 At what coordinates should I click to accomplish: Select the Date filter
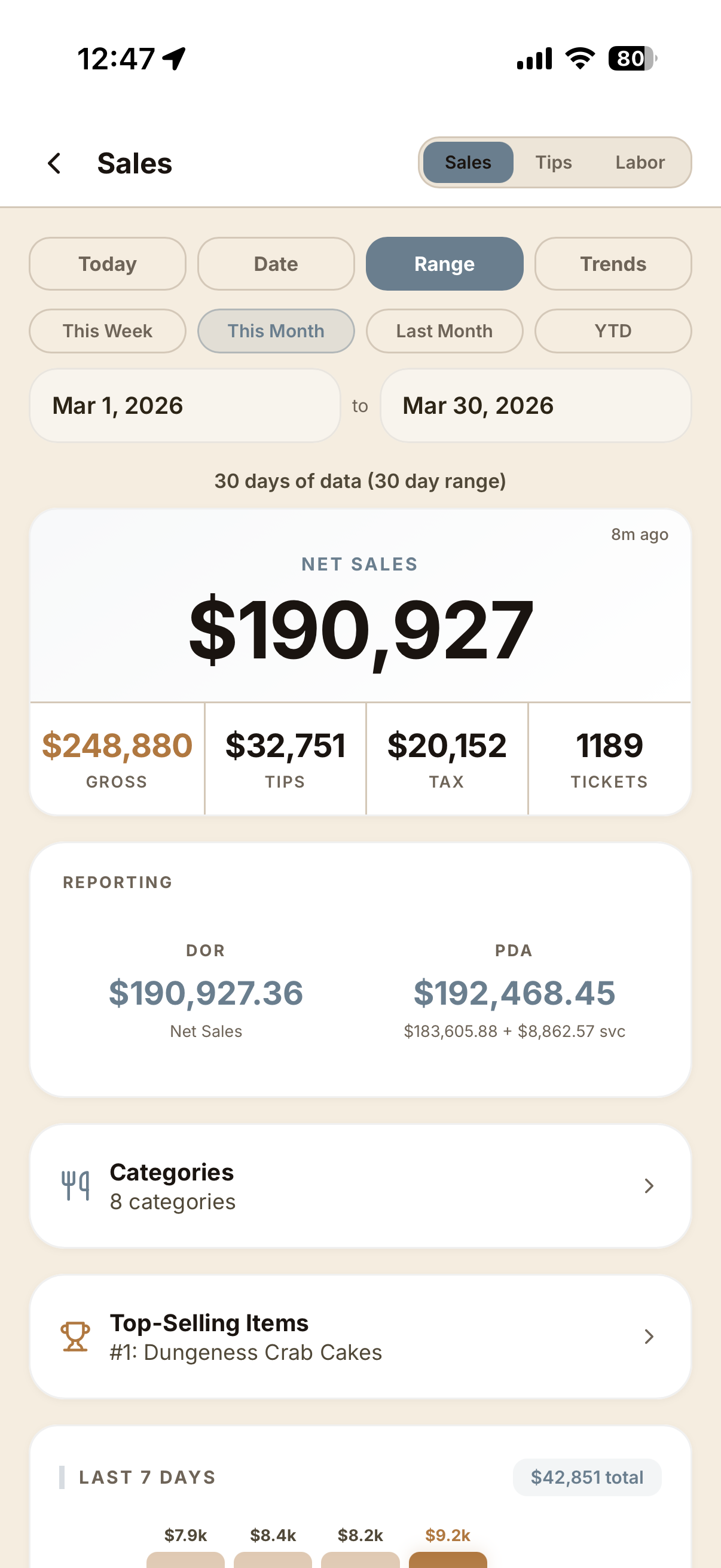(276, 264)
